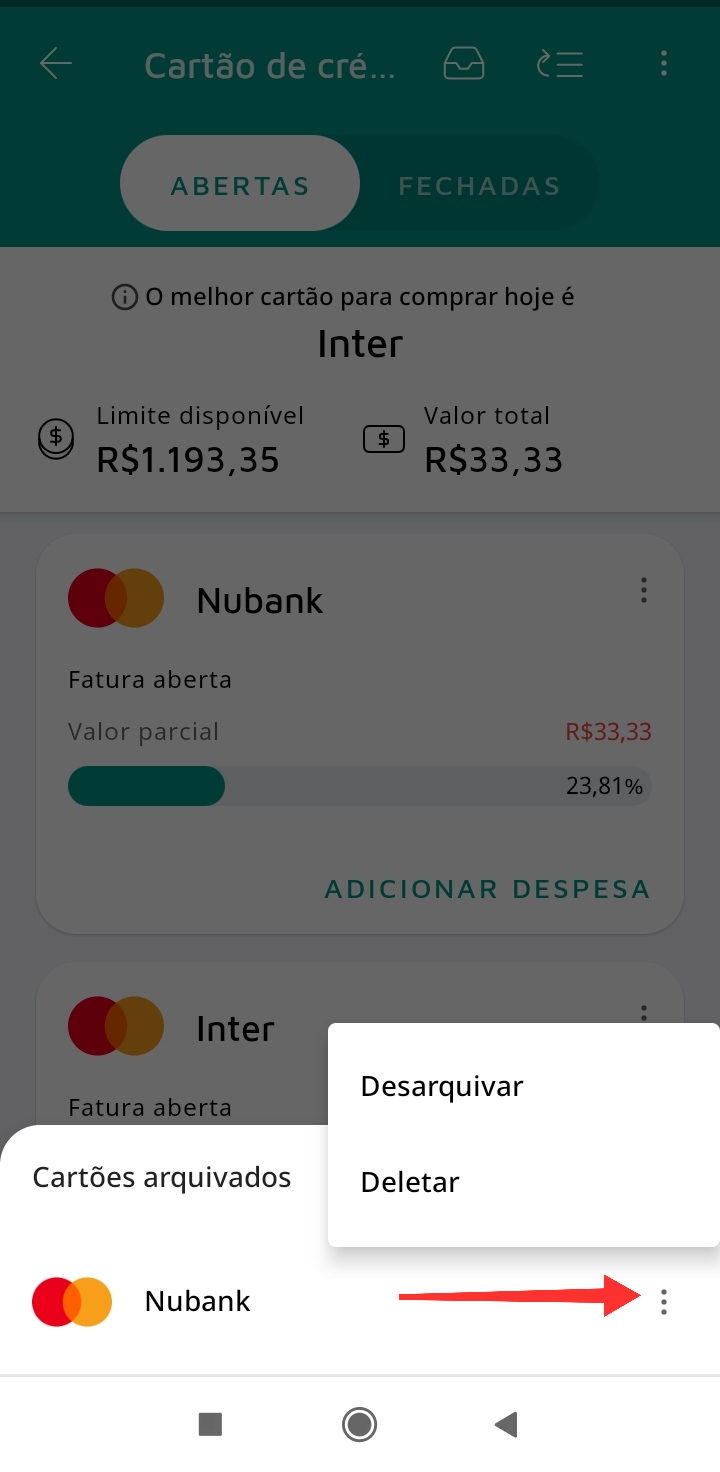Open the top bar overflow menu
Image resolution: width=720 pixels, height=1472 pixels.
click(664, 64)
